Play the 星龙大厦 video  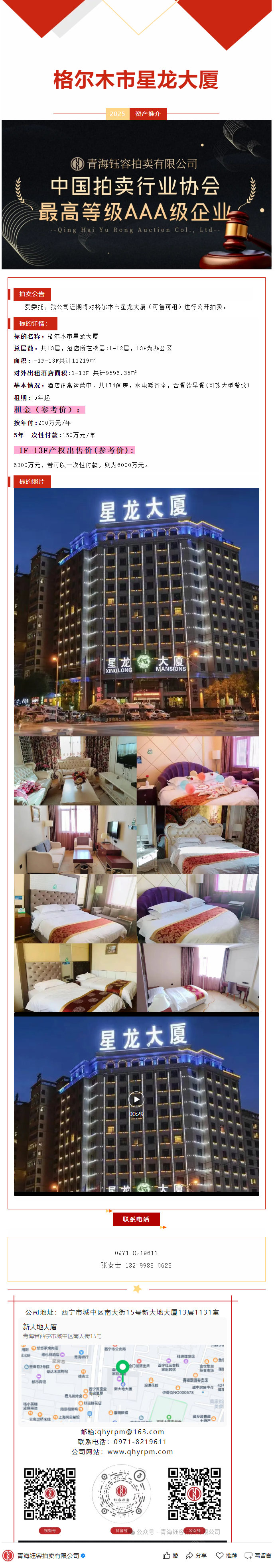(x=136, y=1099)
